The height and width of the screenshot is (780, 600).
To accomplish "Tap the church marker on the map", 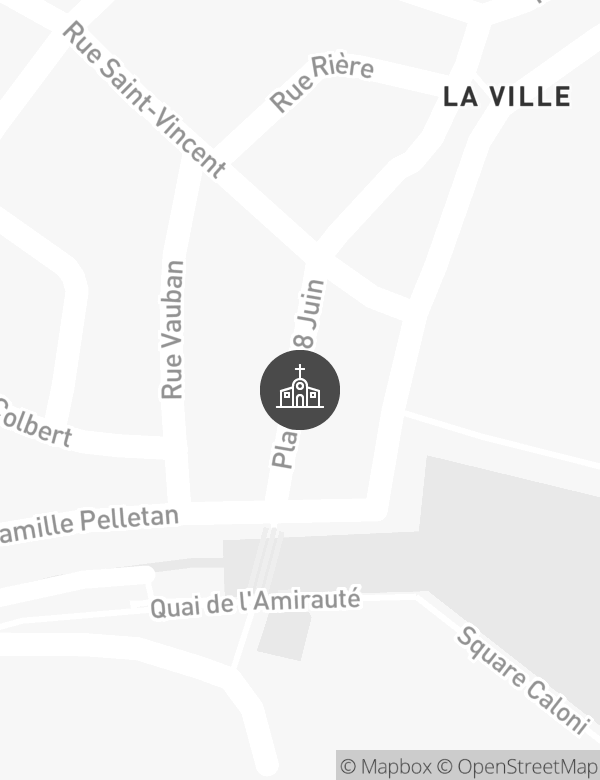I will [300, 390].
